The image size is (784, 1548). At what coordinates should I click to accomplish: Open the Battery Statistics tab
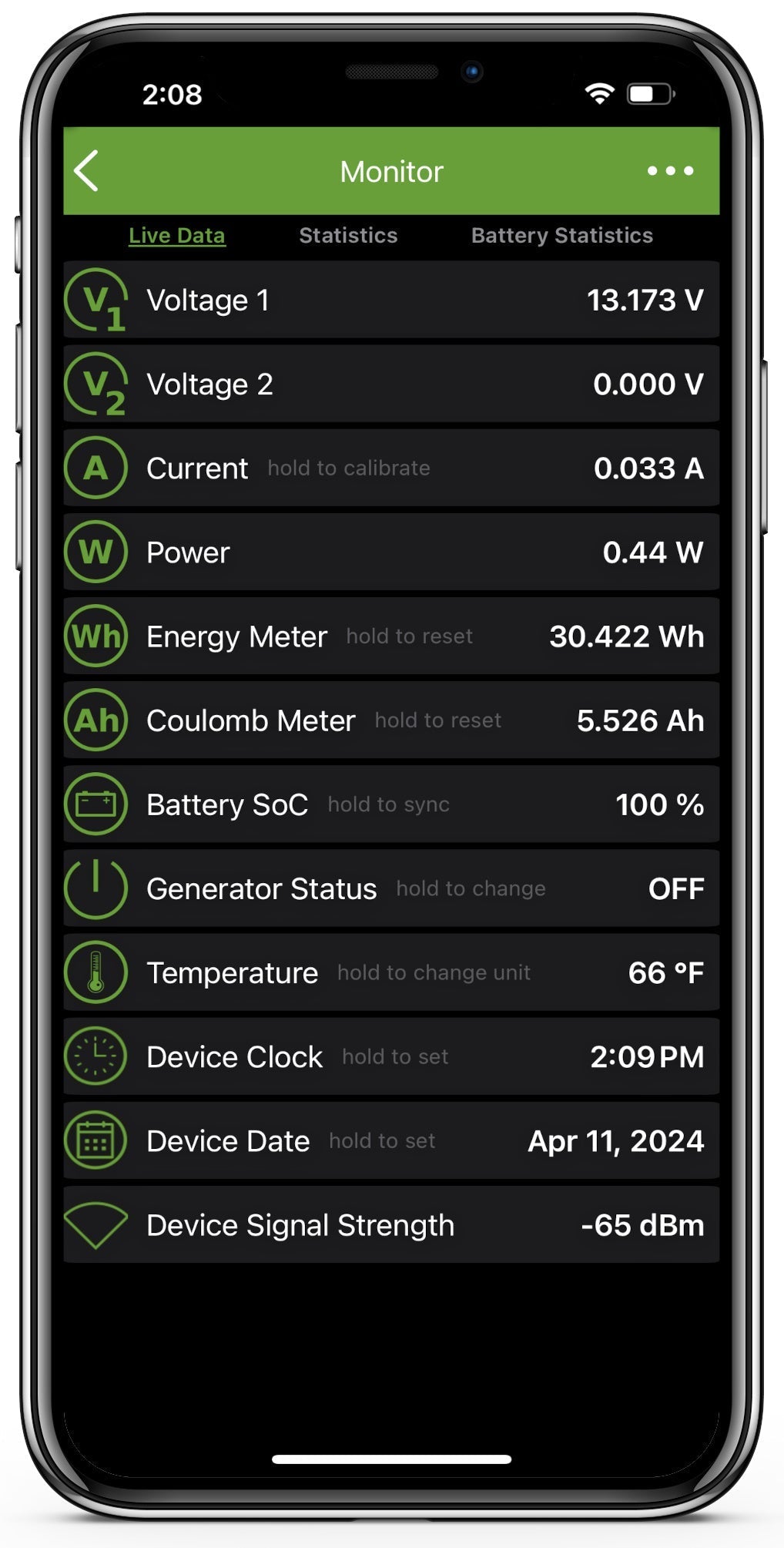[561, 235]
